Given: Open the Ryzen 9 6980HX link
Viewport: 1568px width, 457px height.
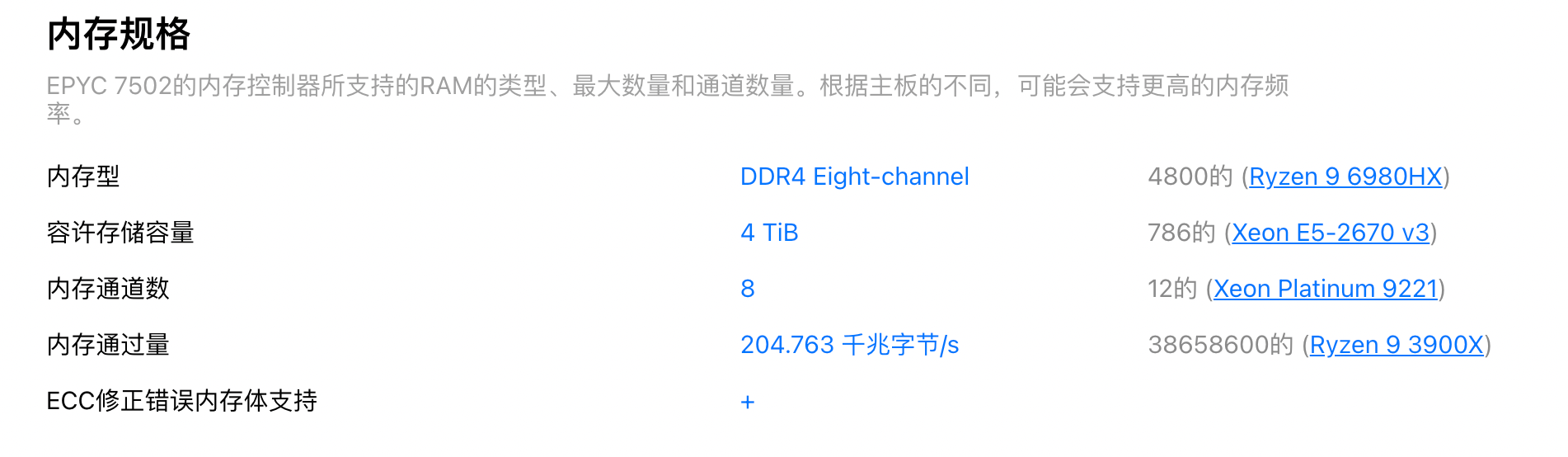Looking at the screenshot, I should point(1345,177).
